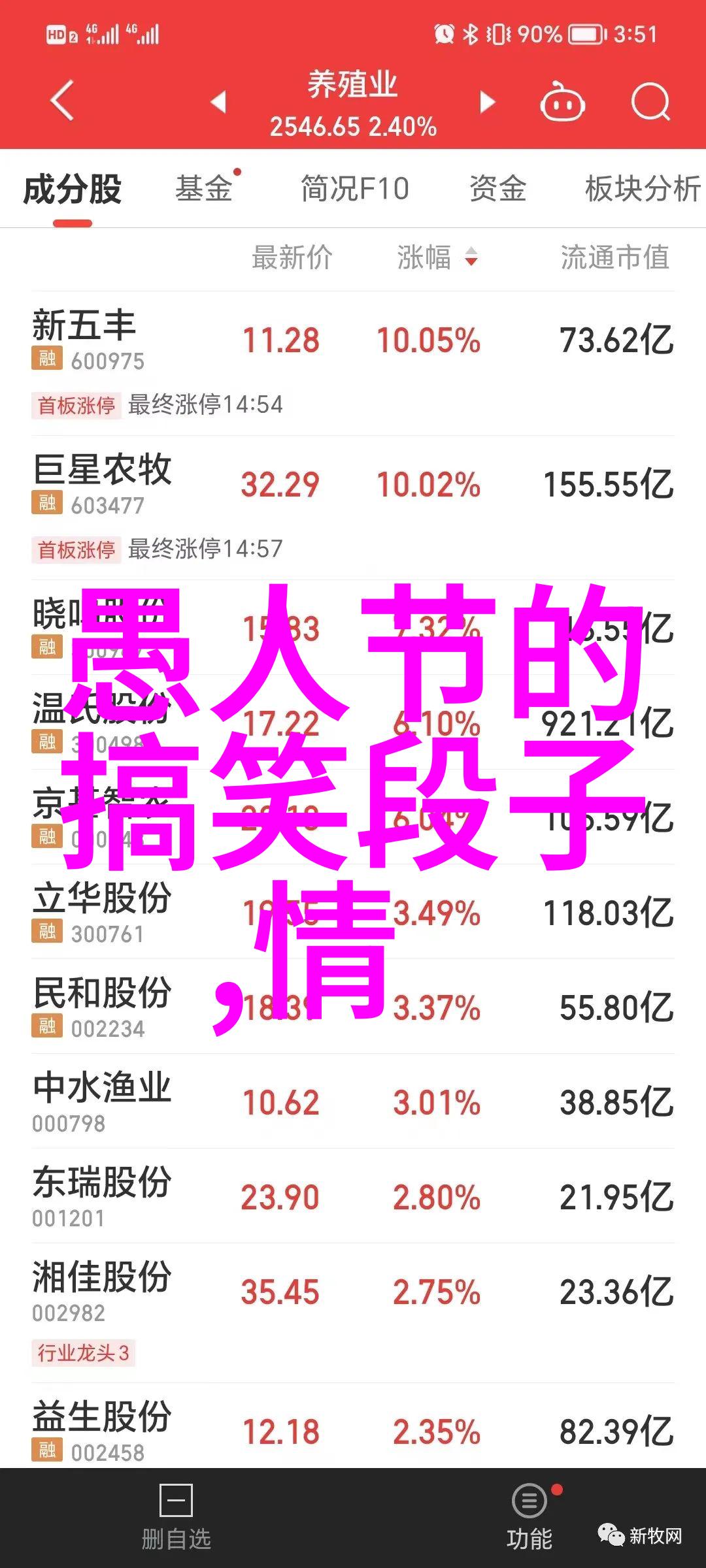
Task: Select the 成分股 tab
Action: tap(72, 189)
